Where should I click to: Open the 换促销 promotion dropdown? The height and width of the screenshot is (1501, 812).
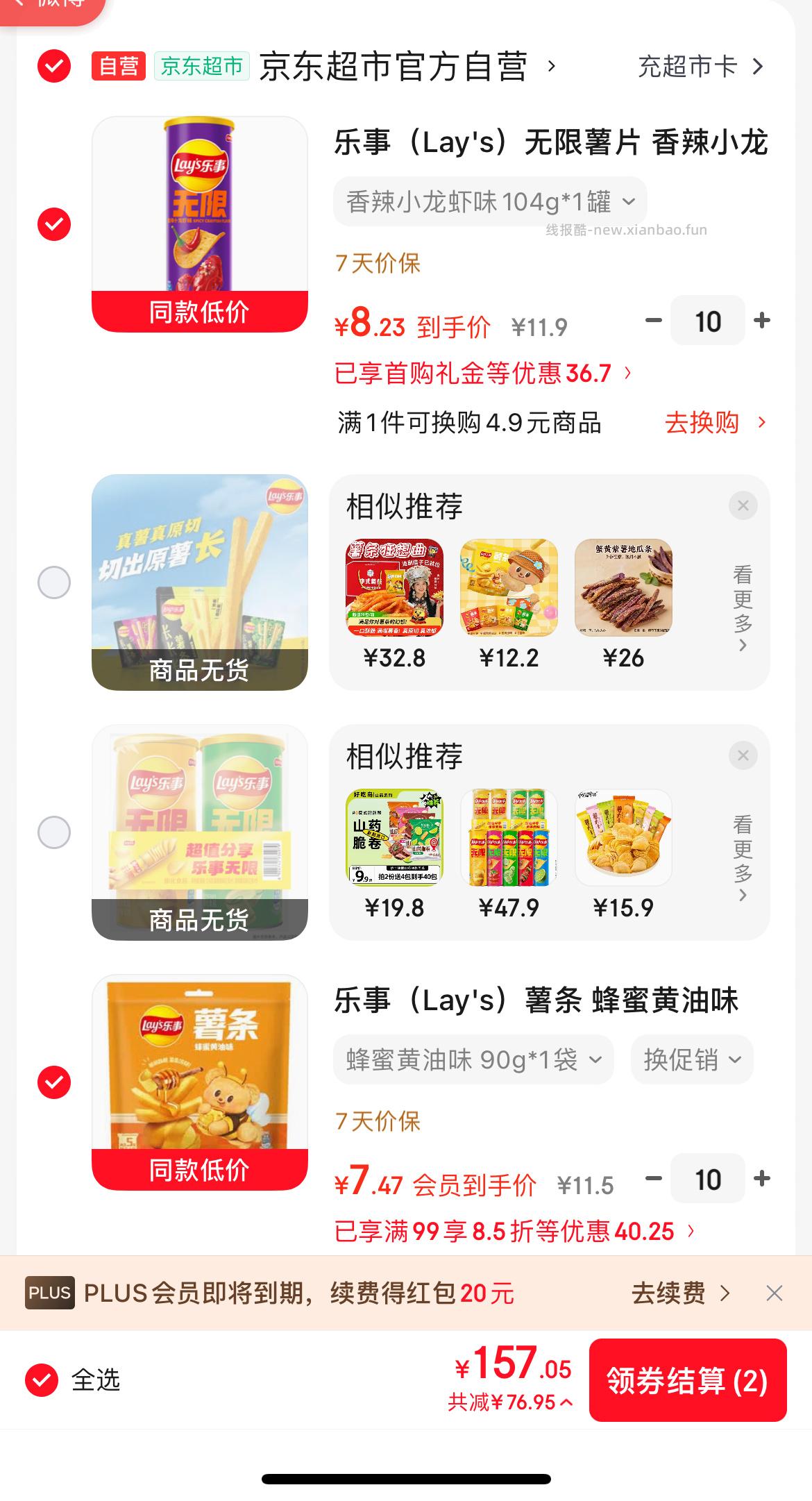coord(691,1059)
